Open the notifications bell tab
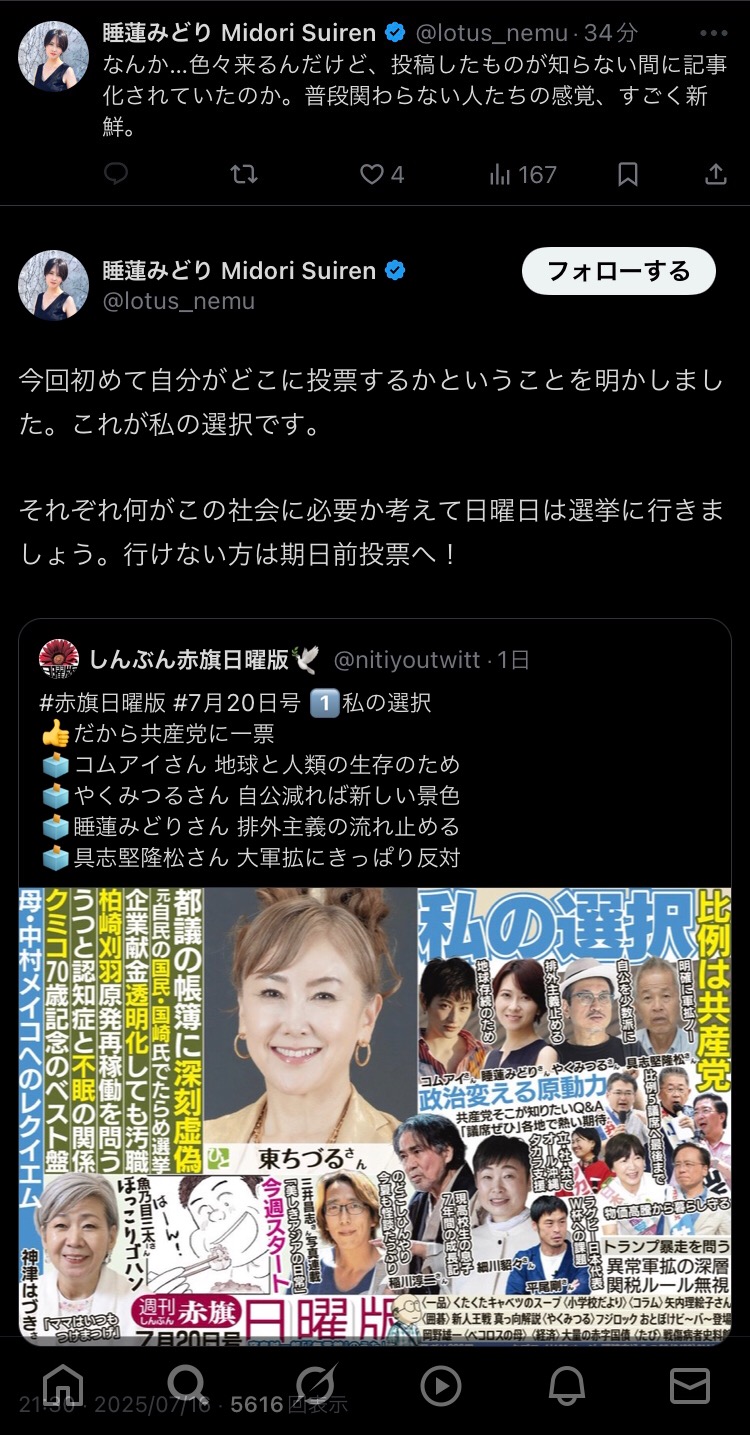750x1435 pixels. coord(566,1385)
